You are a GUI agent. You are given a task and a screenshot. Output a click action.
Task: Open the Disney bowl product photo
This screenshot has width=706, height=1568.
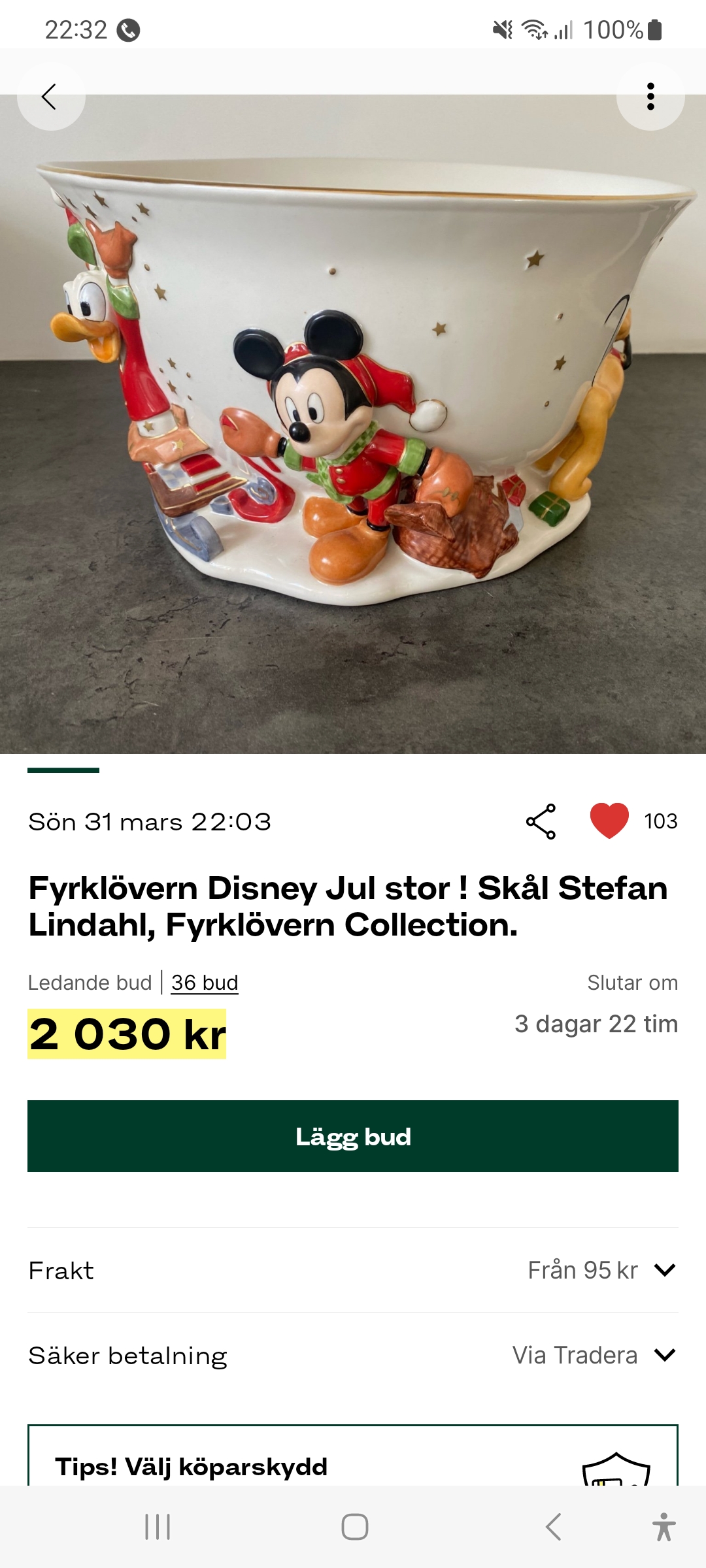point(353,425)
